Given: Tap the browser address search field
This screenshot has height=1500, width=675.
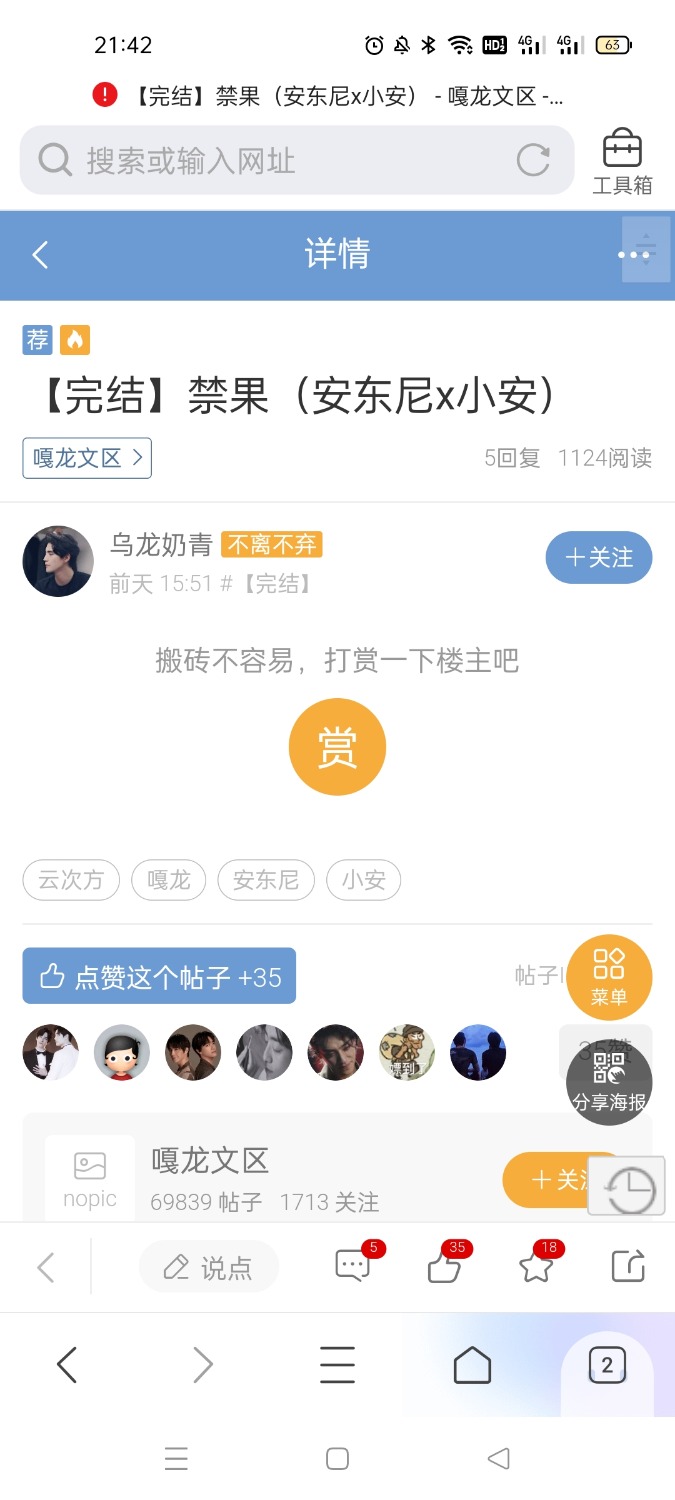Looking at the screenshot, I should (280, 160).
